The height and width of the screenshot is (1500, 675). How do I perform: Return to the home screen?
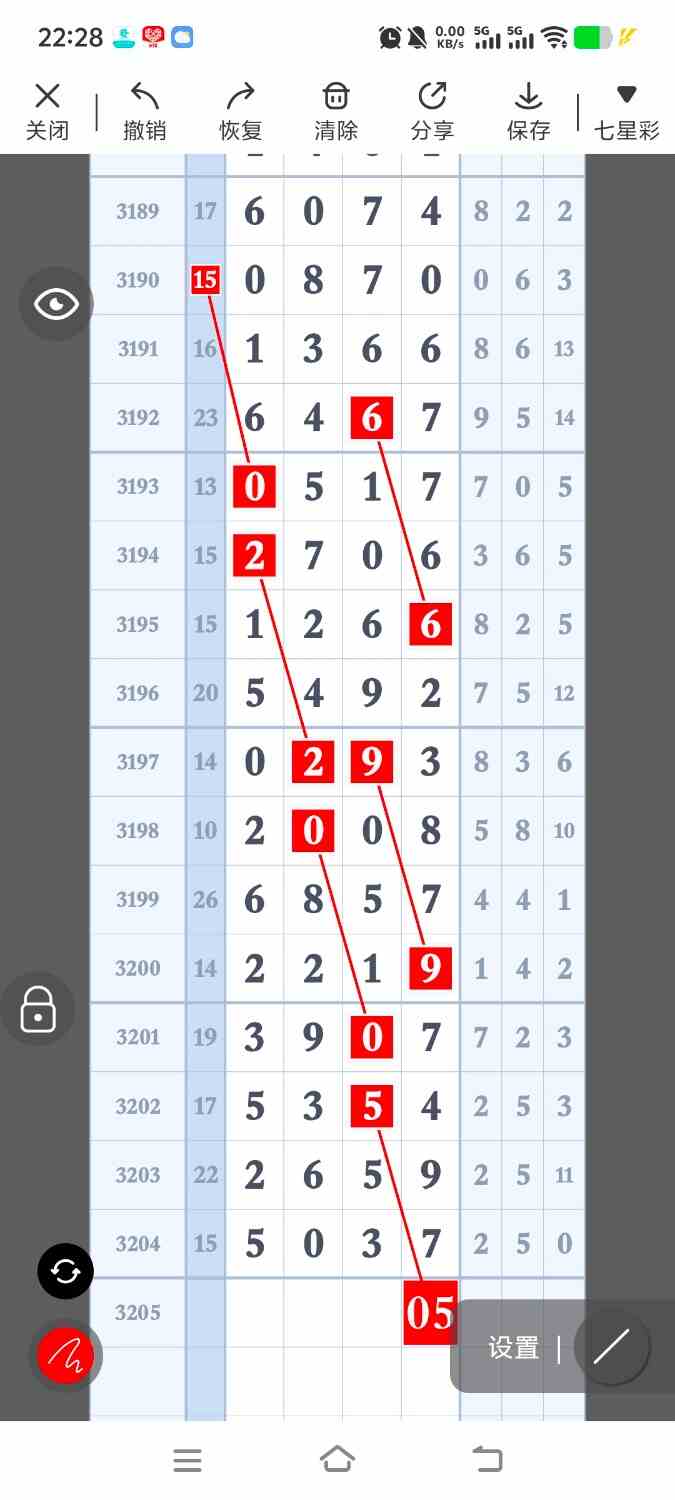click(x=337, y=1460)
